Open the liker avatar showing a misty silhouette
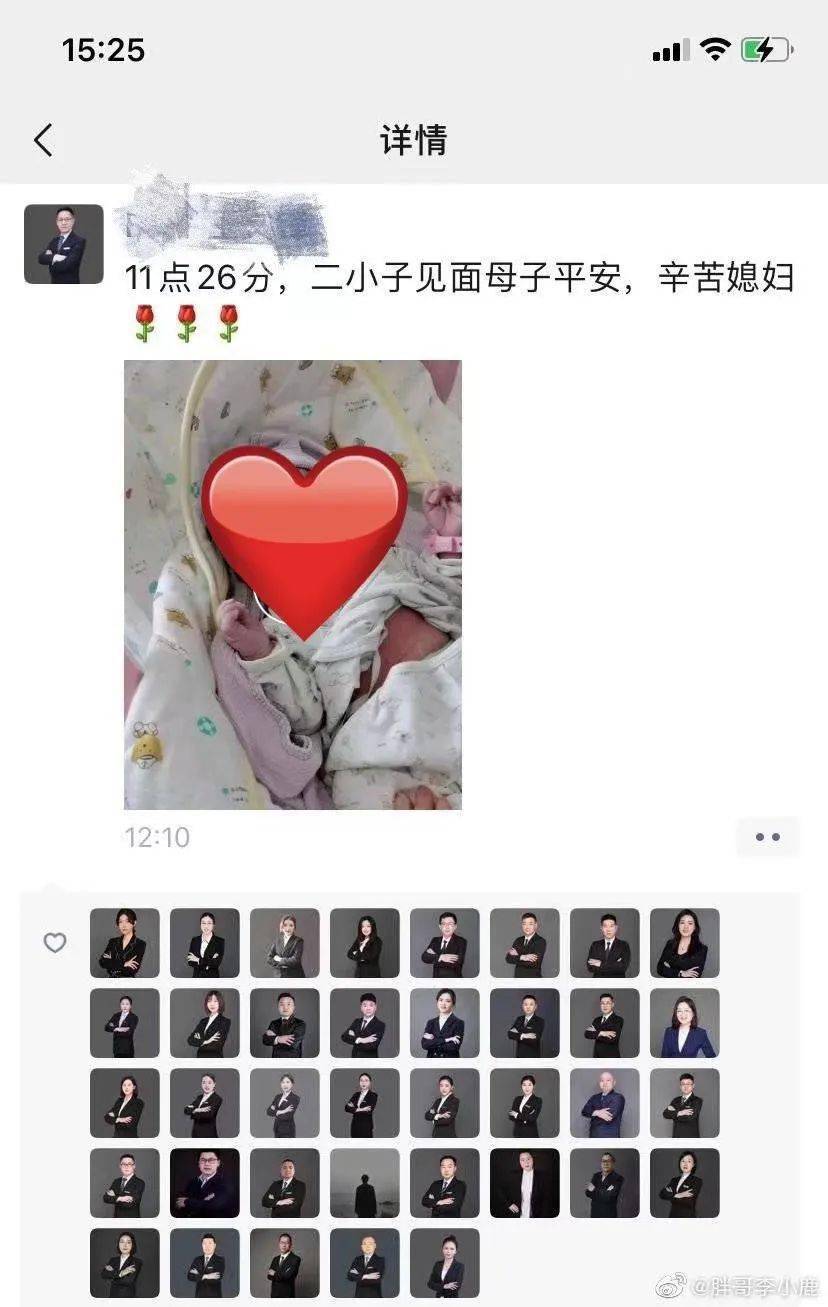This screenshot has width=828, height=1307. 364,1183
